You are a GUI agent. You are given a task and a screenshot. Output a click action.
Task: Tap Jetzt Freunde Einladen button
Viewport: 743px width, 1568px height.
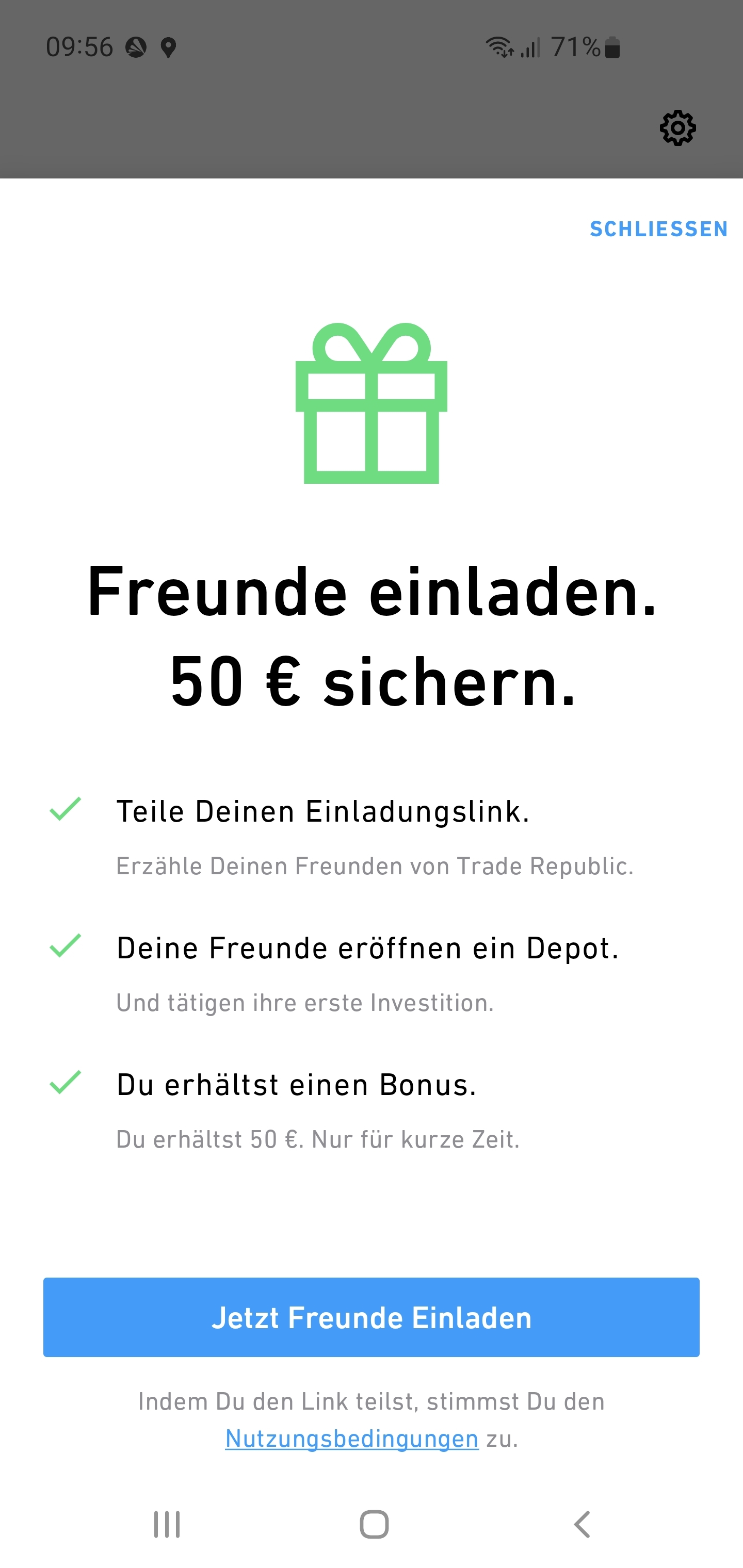click(x=372, y=1317)
